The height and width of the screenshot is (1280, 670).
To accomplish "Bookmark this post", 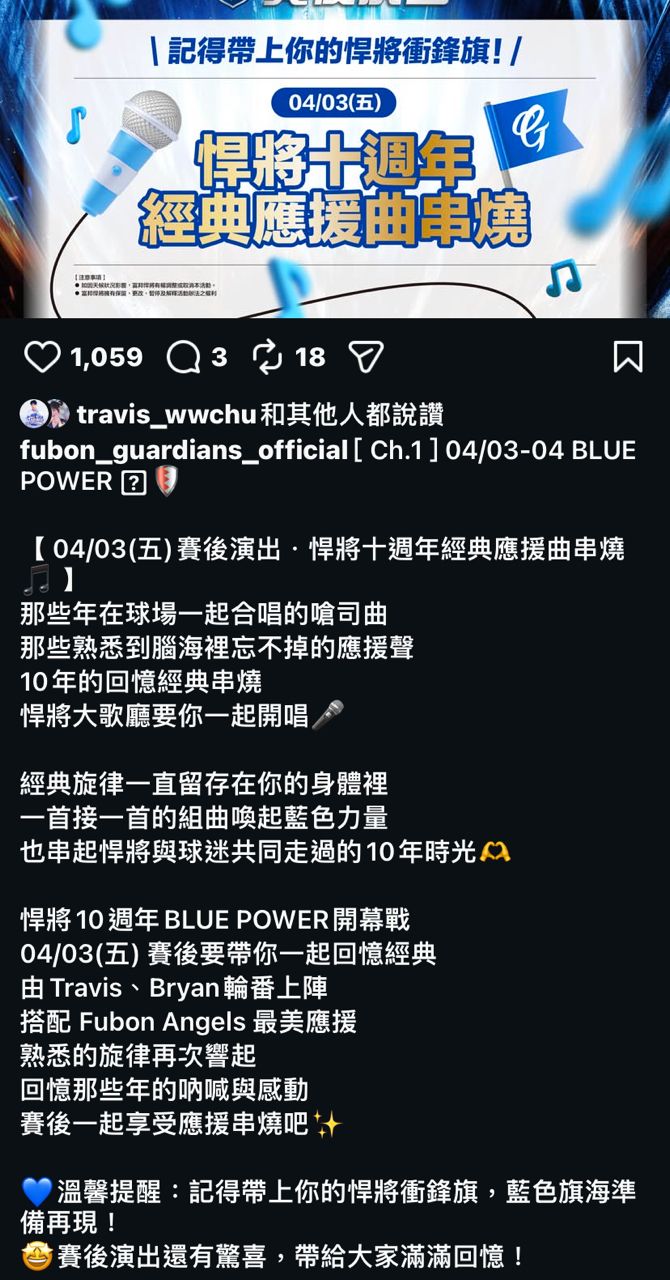I will [x=627, y=357].
